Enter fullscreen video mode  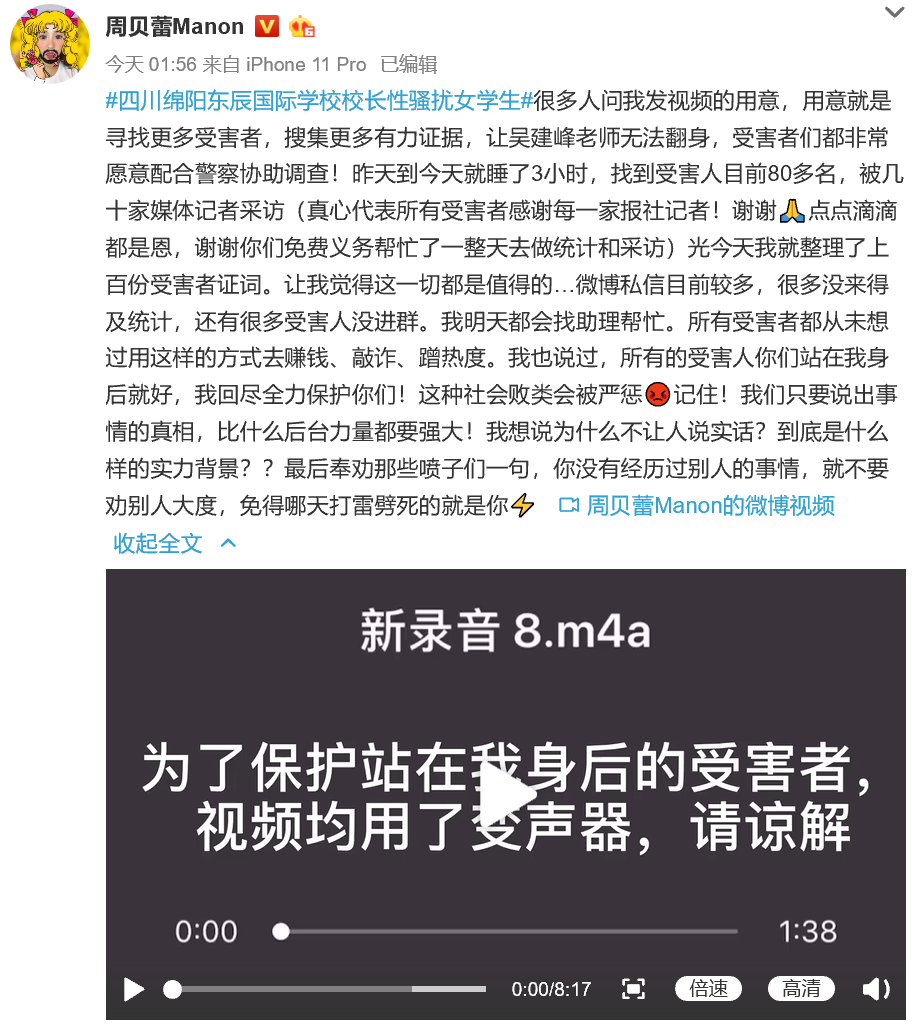pos(633,989)
